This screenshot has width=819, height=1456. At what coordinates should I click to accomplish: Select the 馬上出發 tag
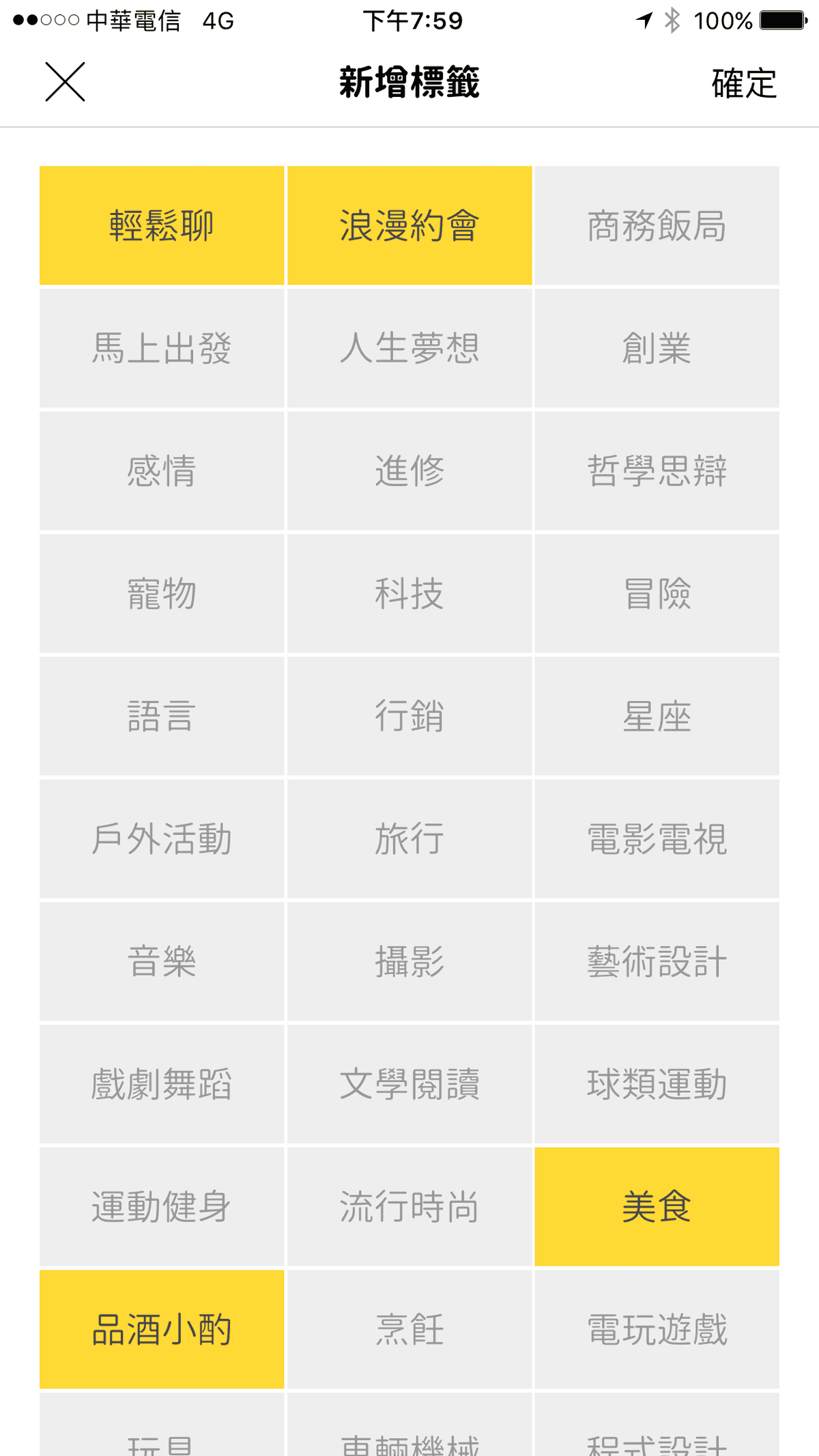(x=162, y=348)
